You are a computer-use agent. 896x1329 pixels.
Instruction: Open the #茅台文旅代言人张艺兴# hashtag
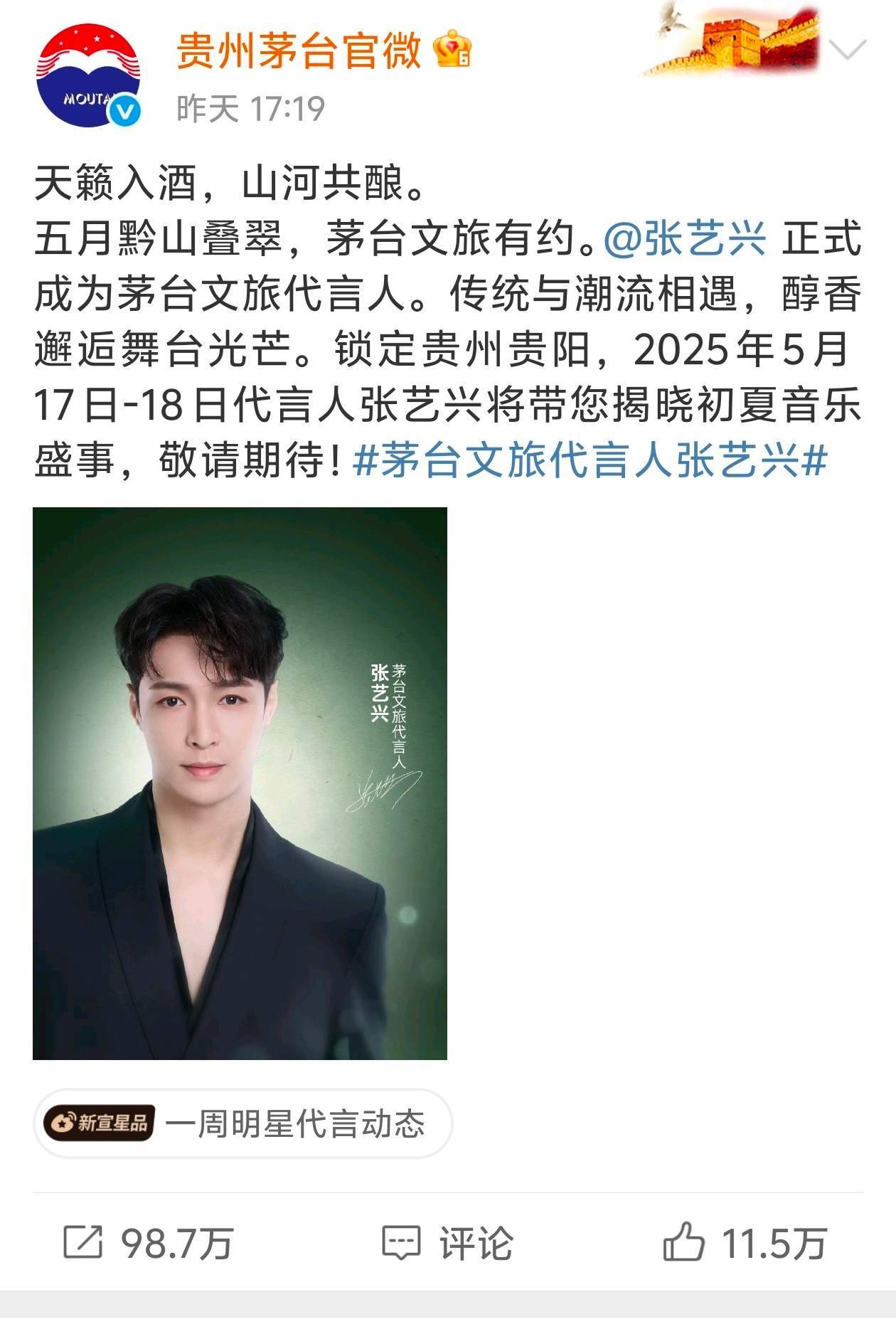point(590,462)
